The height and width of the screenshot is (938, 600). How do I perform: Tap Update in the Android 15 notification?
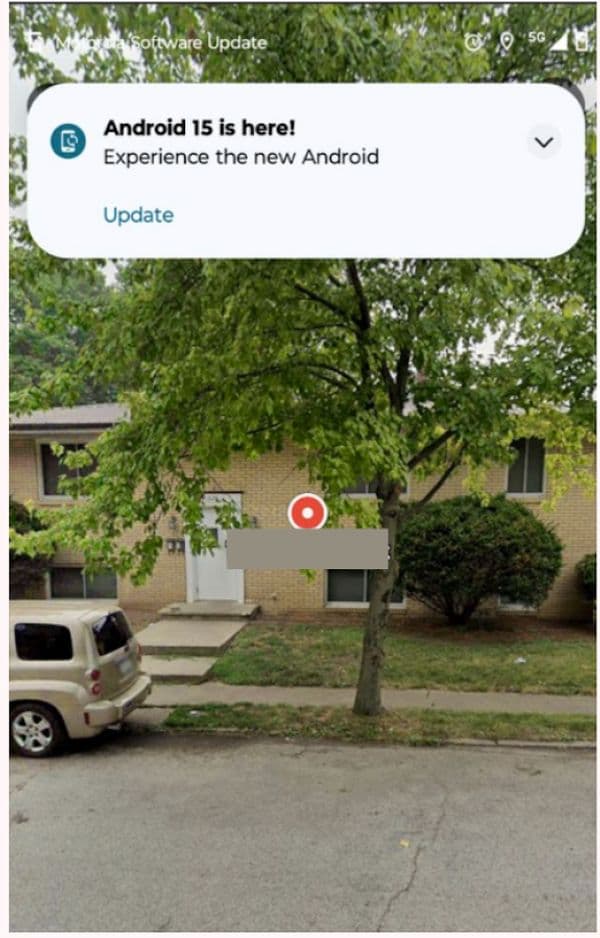point(138,215)
